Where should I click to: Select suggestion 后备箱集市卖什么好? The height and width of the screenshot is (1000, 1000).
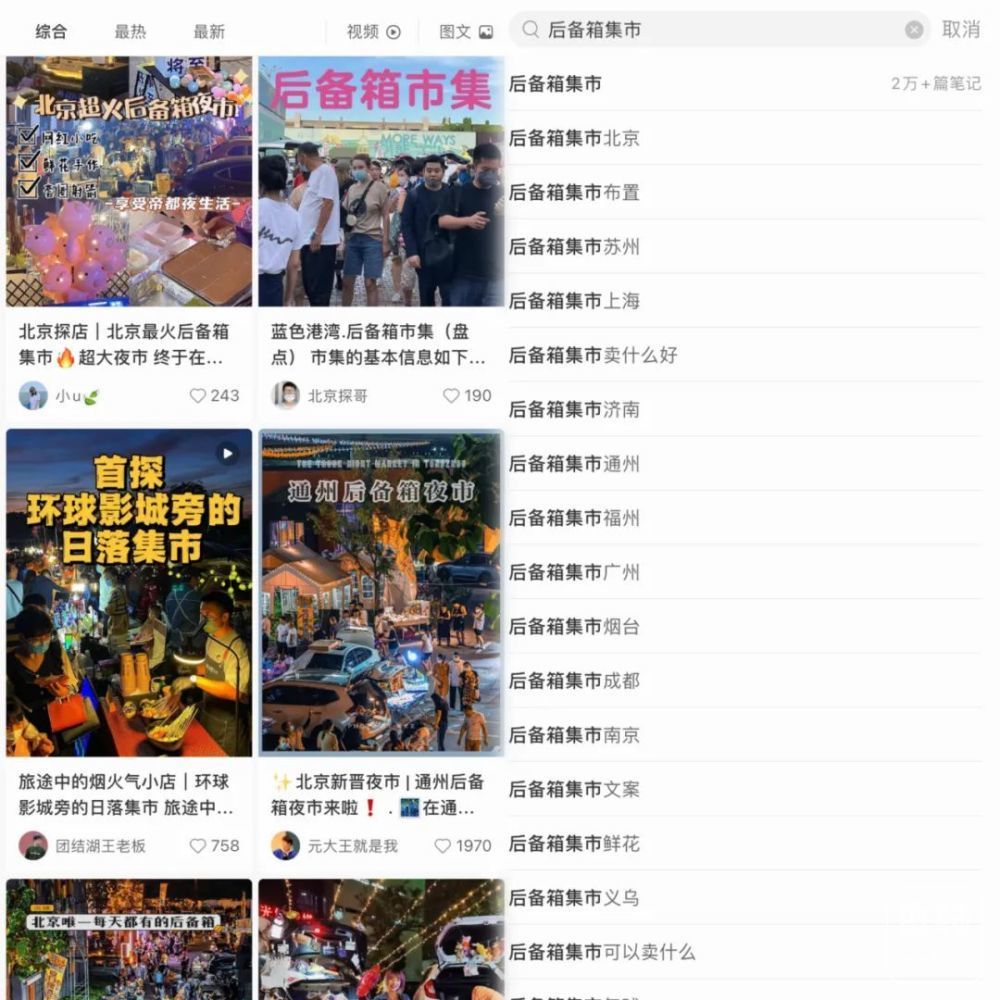tap(593, 355)
